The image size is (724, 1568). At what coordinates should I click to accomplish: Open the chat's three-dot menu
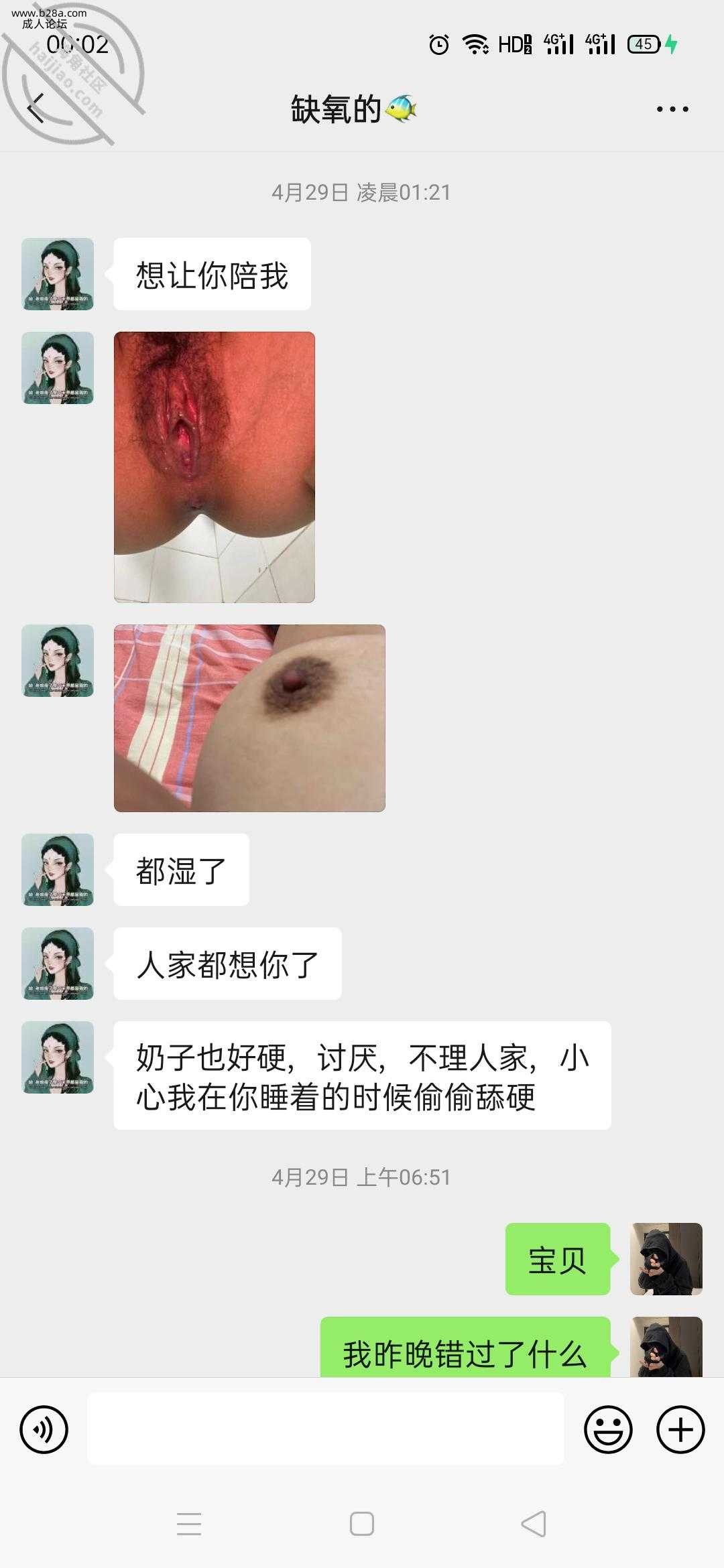click(x=672, y=109)
